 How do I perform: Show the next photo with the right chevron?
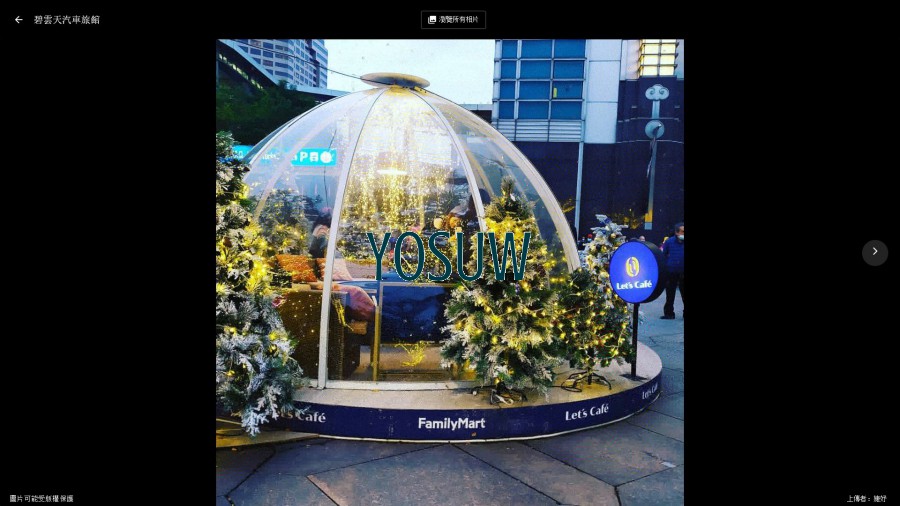coord(874,252)
